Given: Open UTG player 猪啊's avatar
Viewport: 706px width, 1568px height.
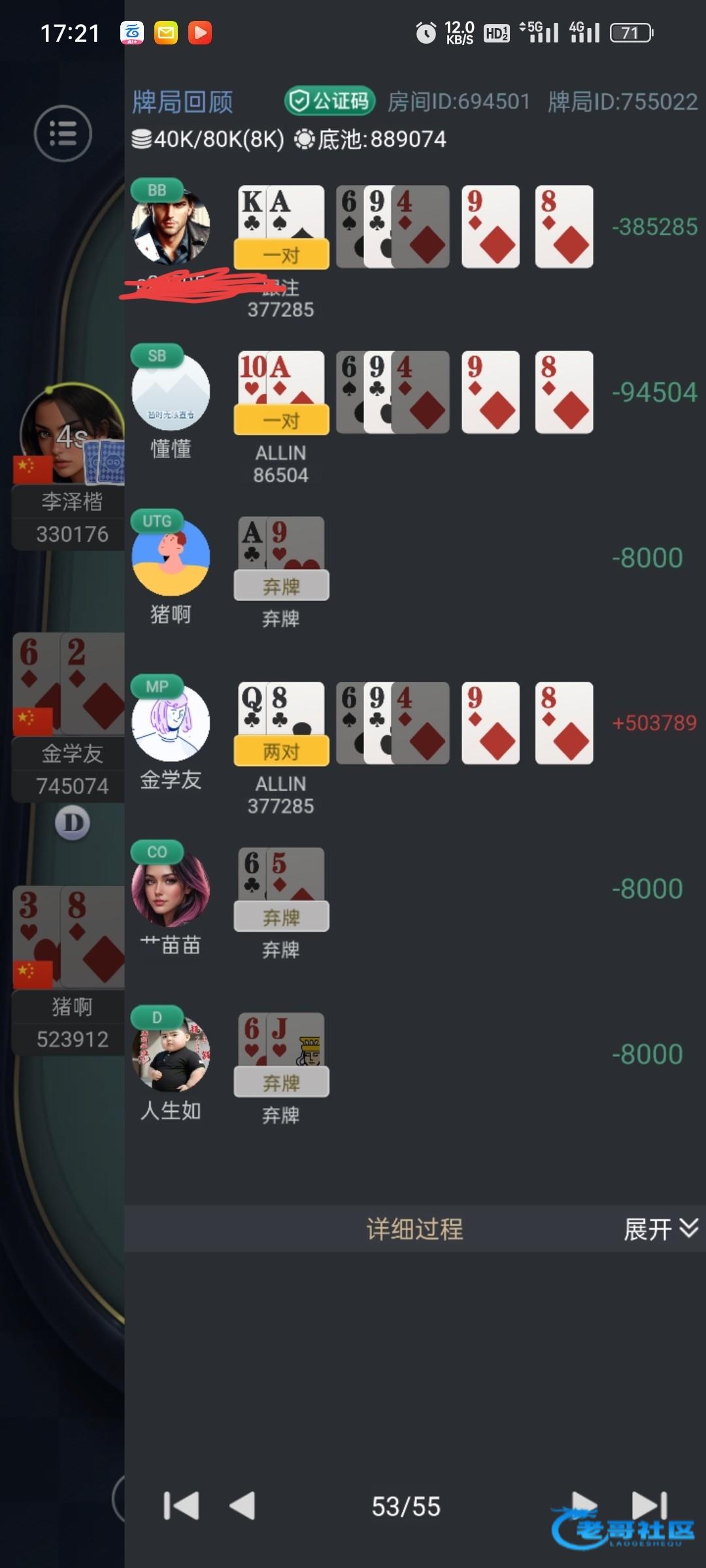Looking at the screenshot, I should [x=171, y=557].
